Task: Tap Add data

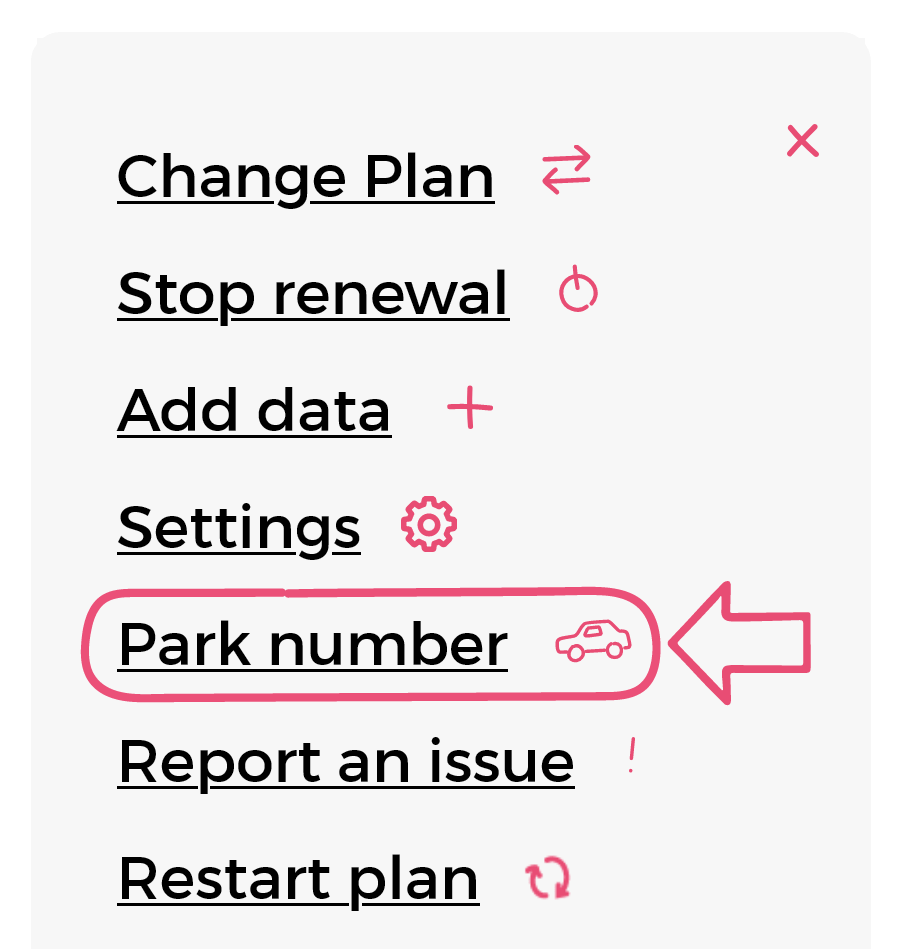Action: tap(254, 410)
